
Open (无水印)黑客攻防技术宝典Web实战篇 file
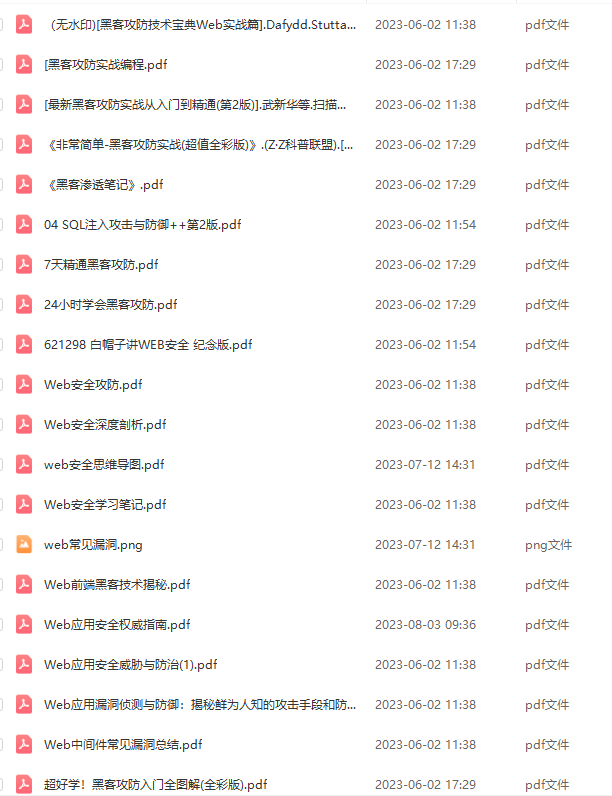(x=200, y=25)
